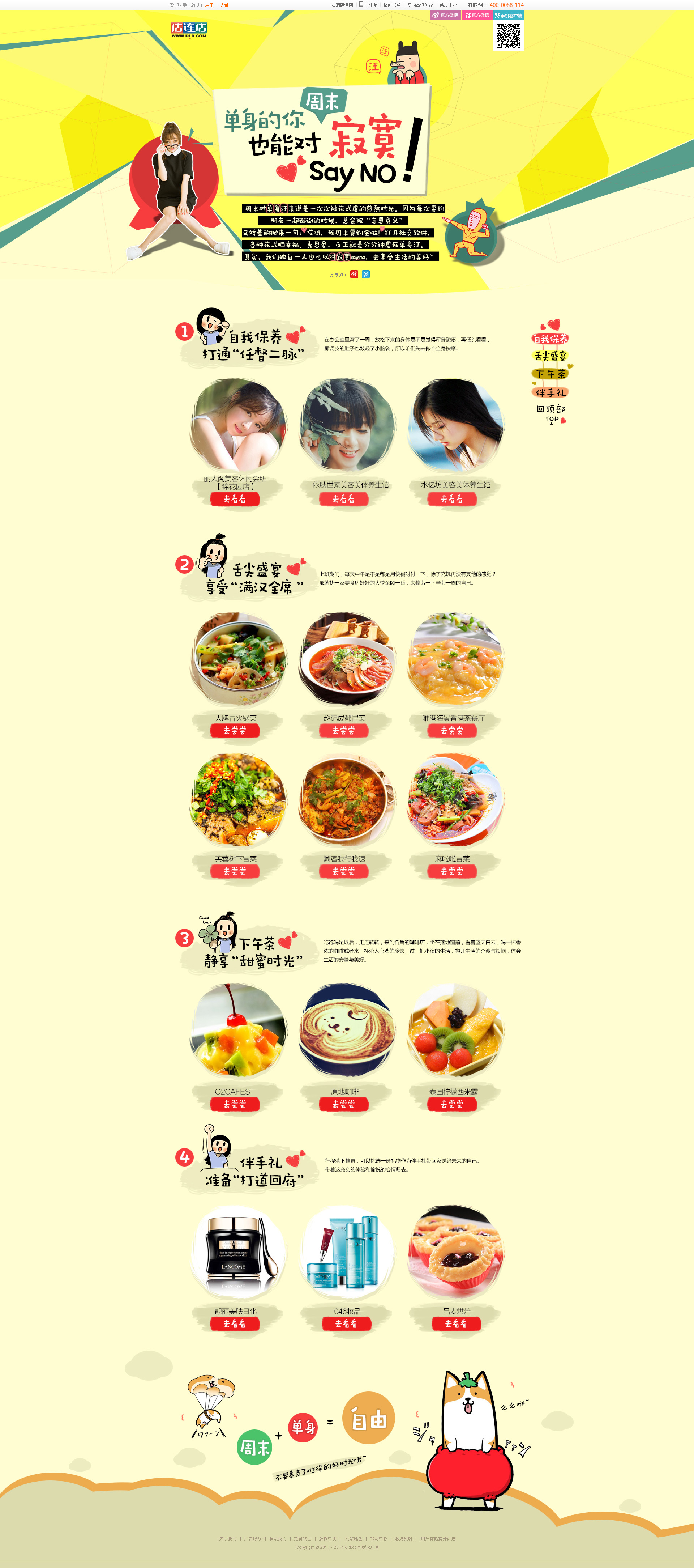Screen dimensions: 694x1568
Task: Open the 官方微博 button
Action: point(445,15)
